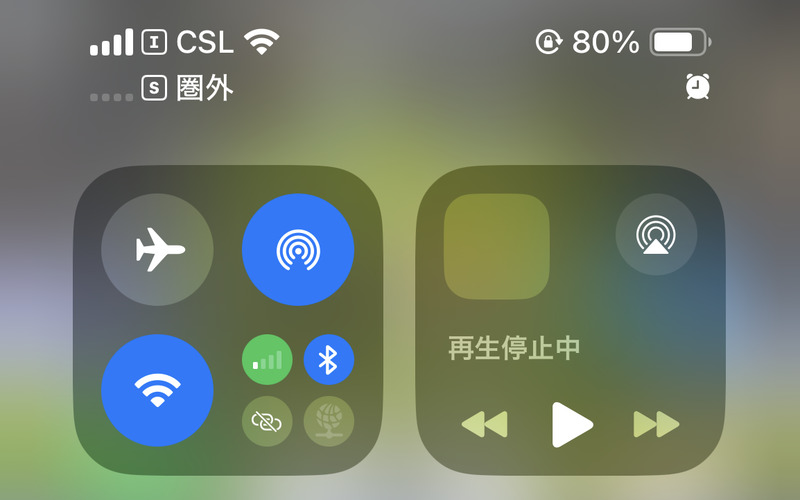Viewport: 800px width, 500px height.
Task: Tap the globe VPN icon
Action: (x=328, y=421)
